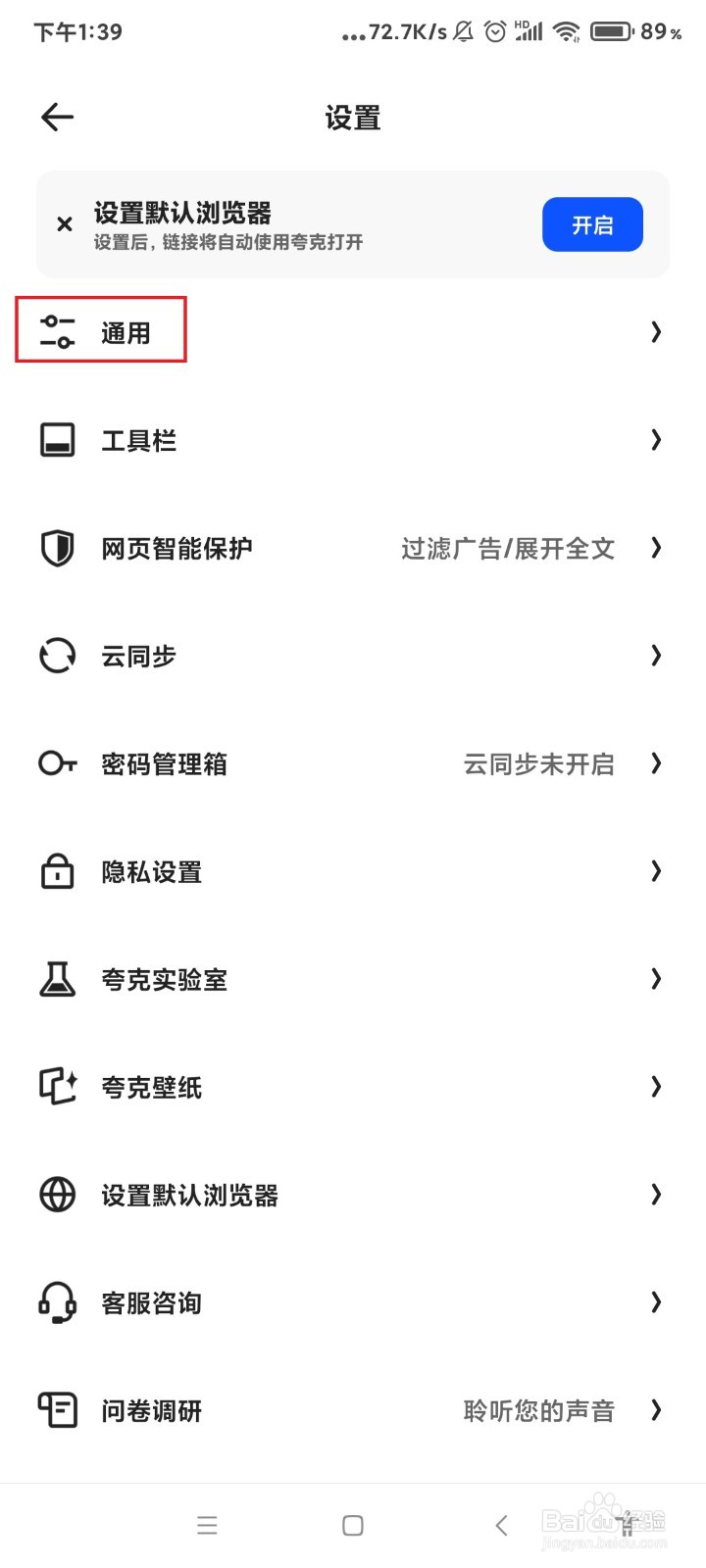Tap the system home button

(x=353, y=1525)
